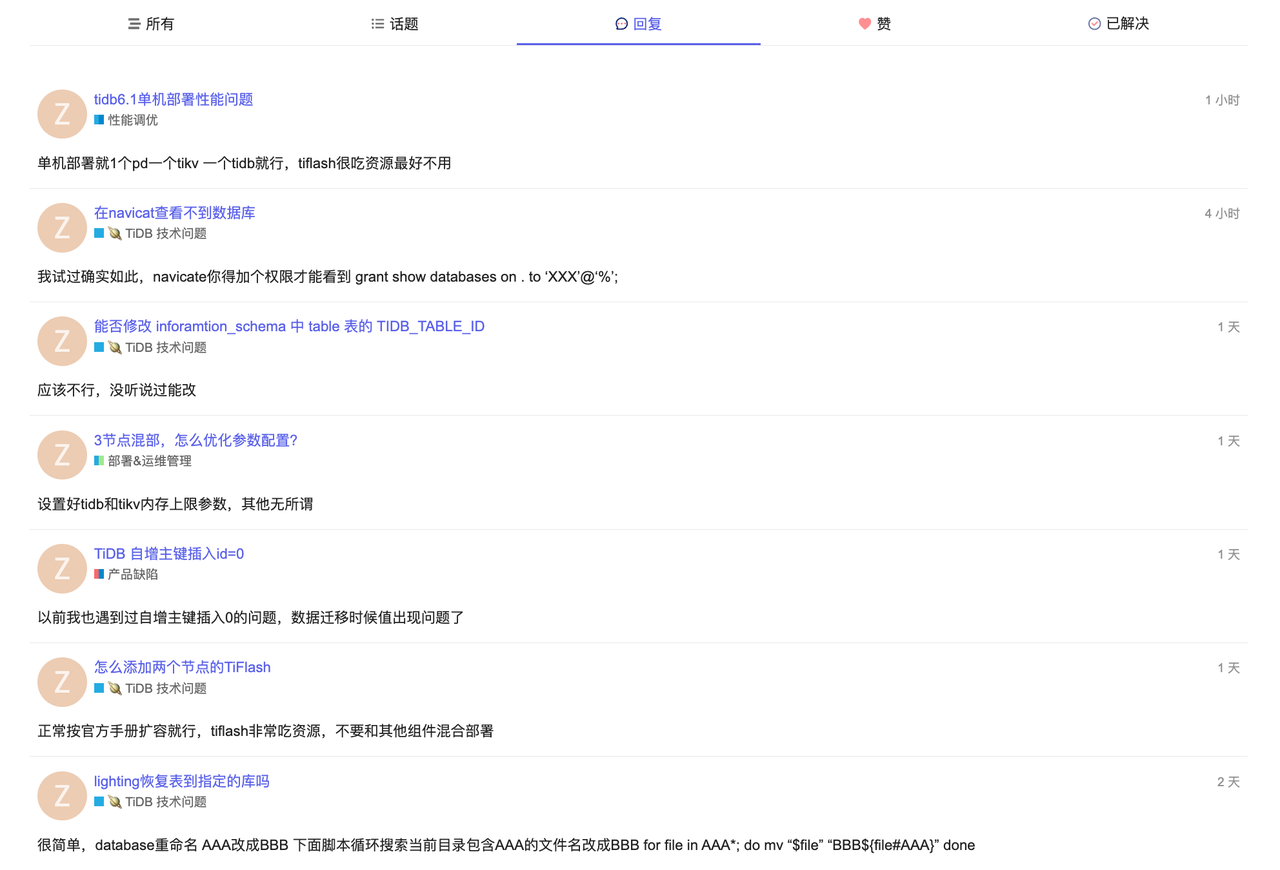Open the 赞 tab
The image size is (1280, 870).
(x=874, y=23)
